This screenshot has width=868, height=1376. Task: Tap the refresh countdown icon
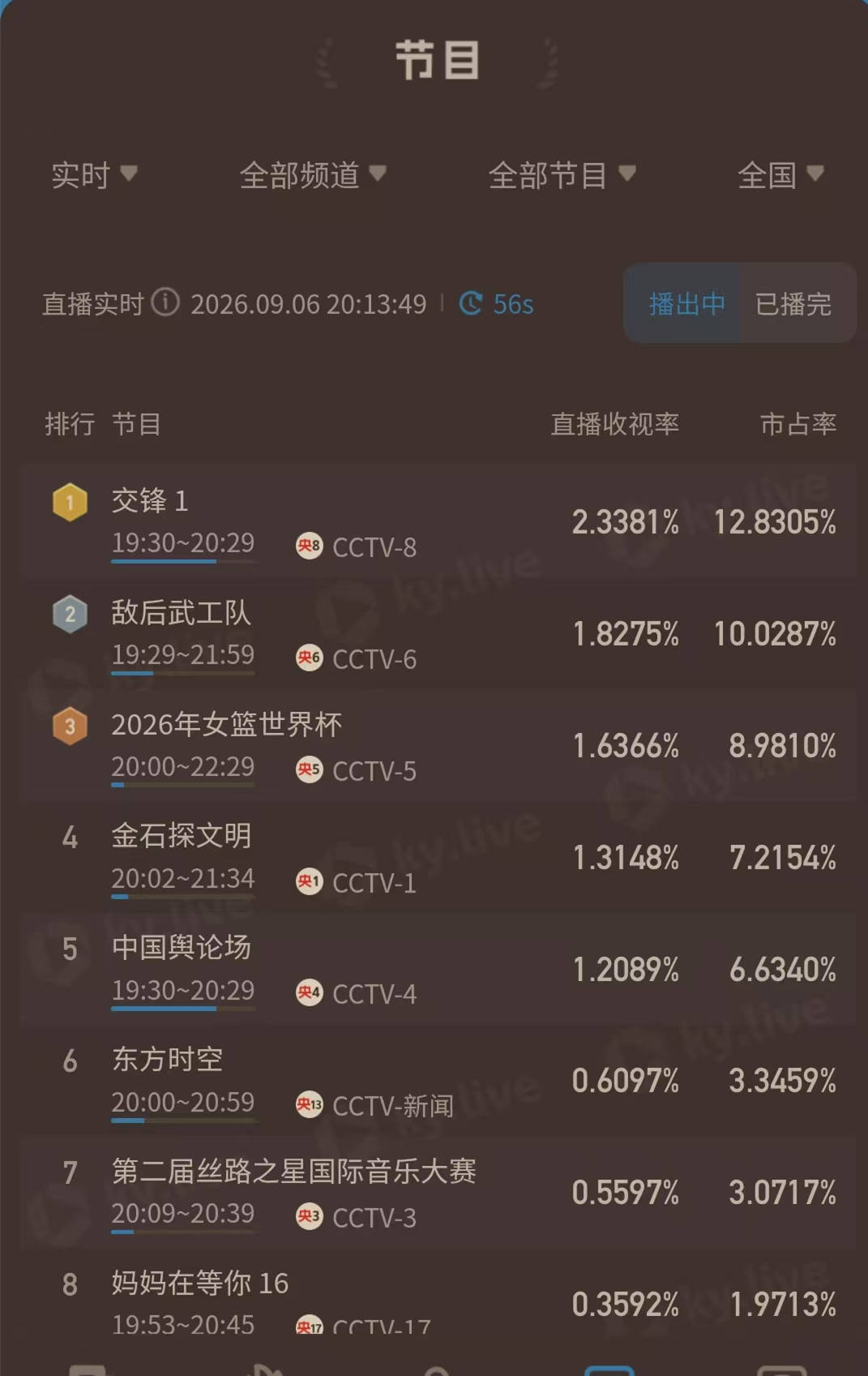[471, 304]
